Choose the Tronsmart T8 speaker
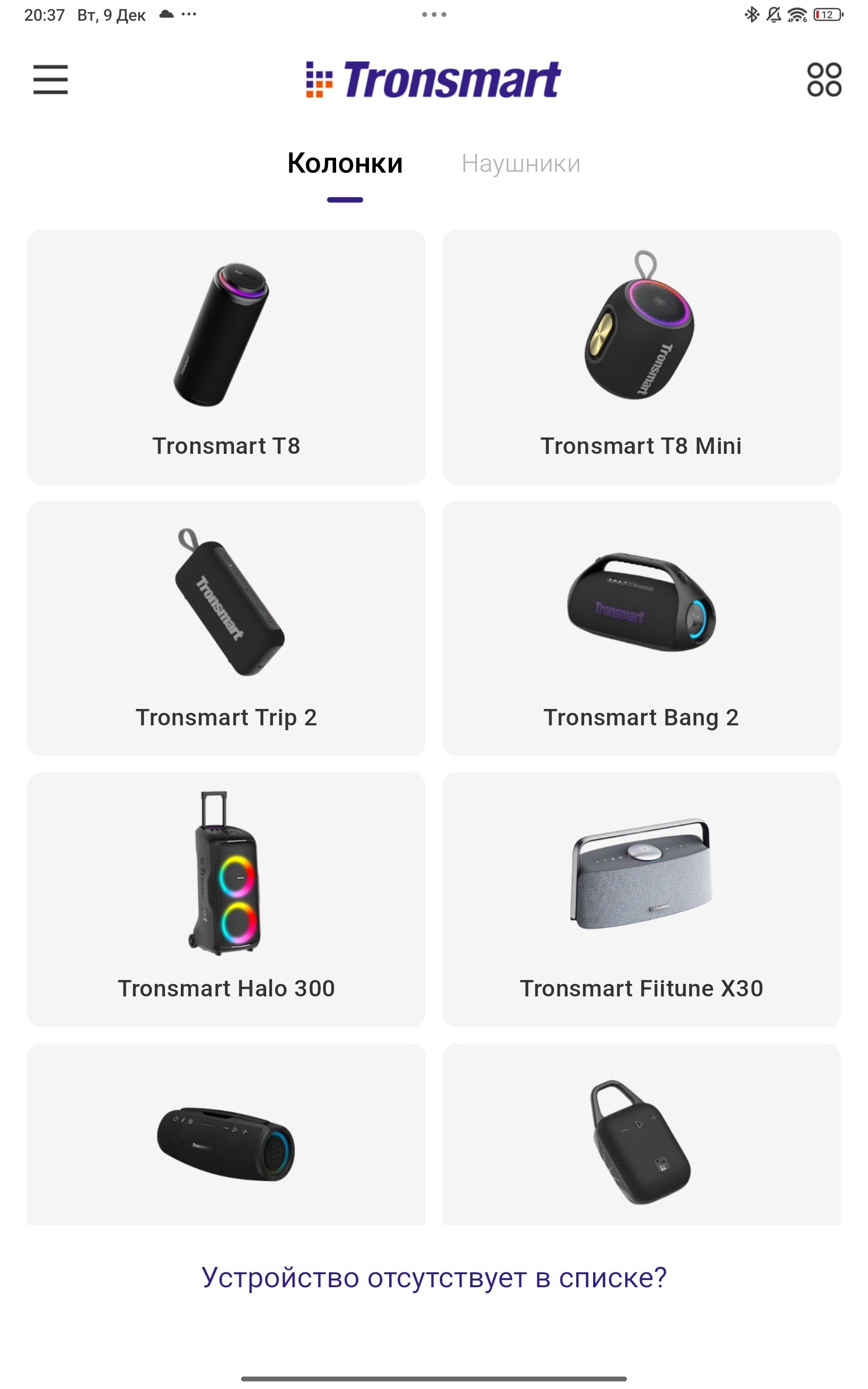 click(x=226, y=357)
